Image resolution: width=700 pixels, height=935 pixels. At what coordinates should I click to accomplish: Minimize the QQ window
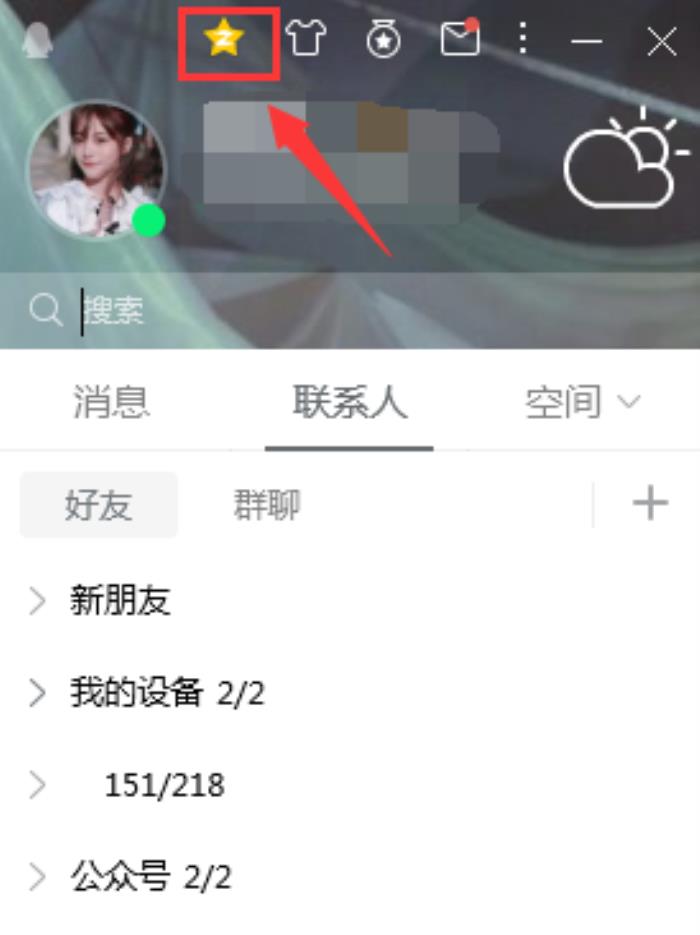pyautogui.click(x=587, y=41)
